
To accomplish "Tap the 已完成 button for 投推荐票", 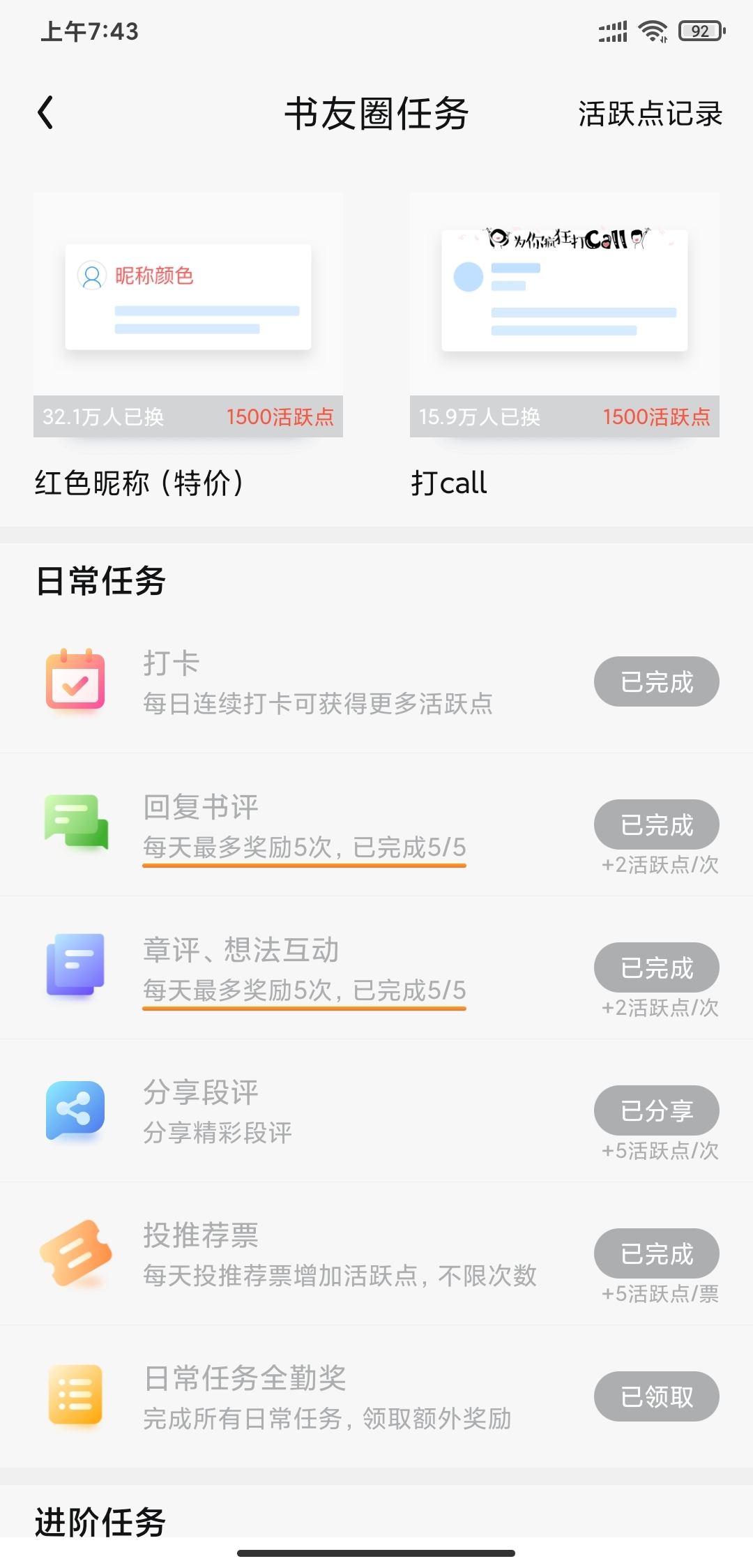I will coord(657,1253).
